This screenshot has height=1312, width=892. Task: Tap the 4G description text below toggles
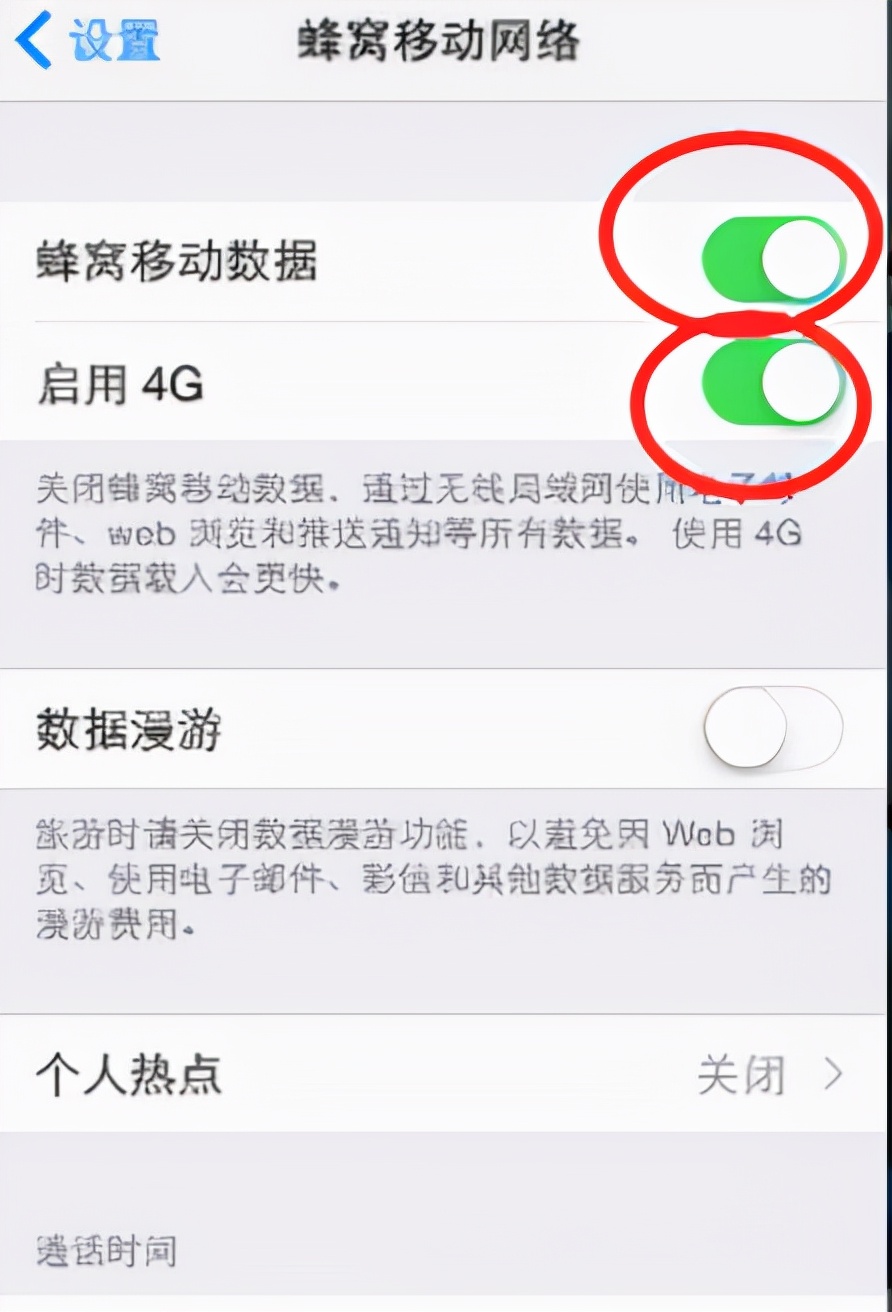[420, 534]
